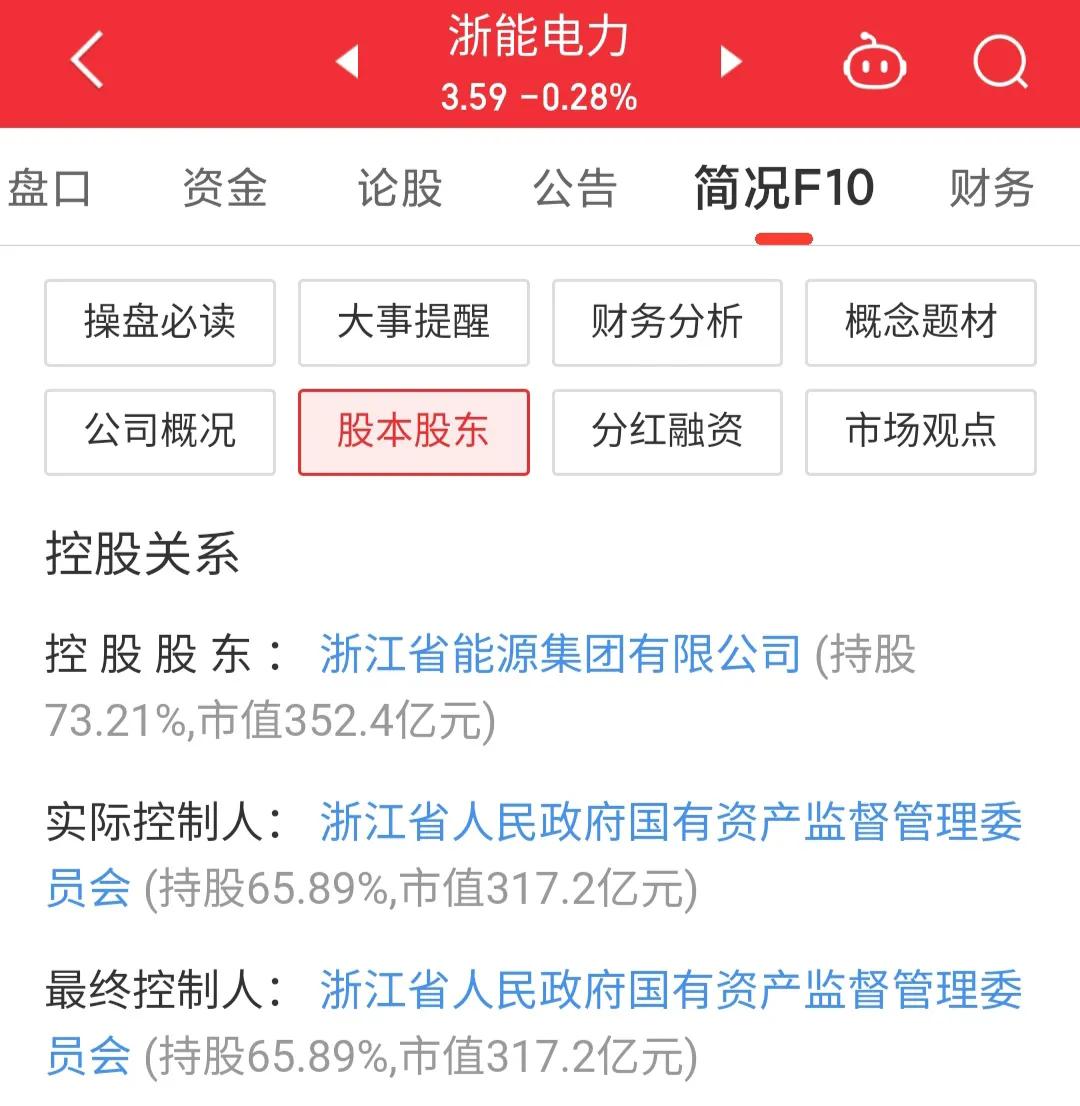View 财务分析 details
This screenshot has height=1106, width=1080.
pos(667,324)
